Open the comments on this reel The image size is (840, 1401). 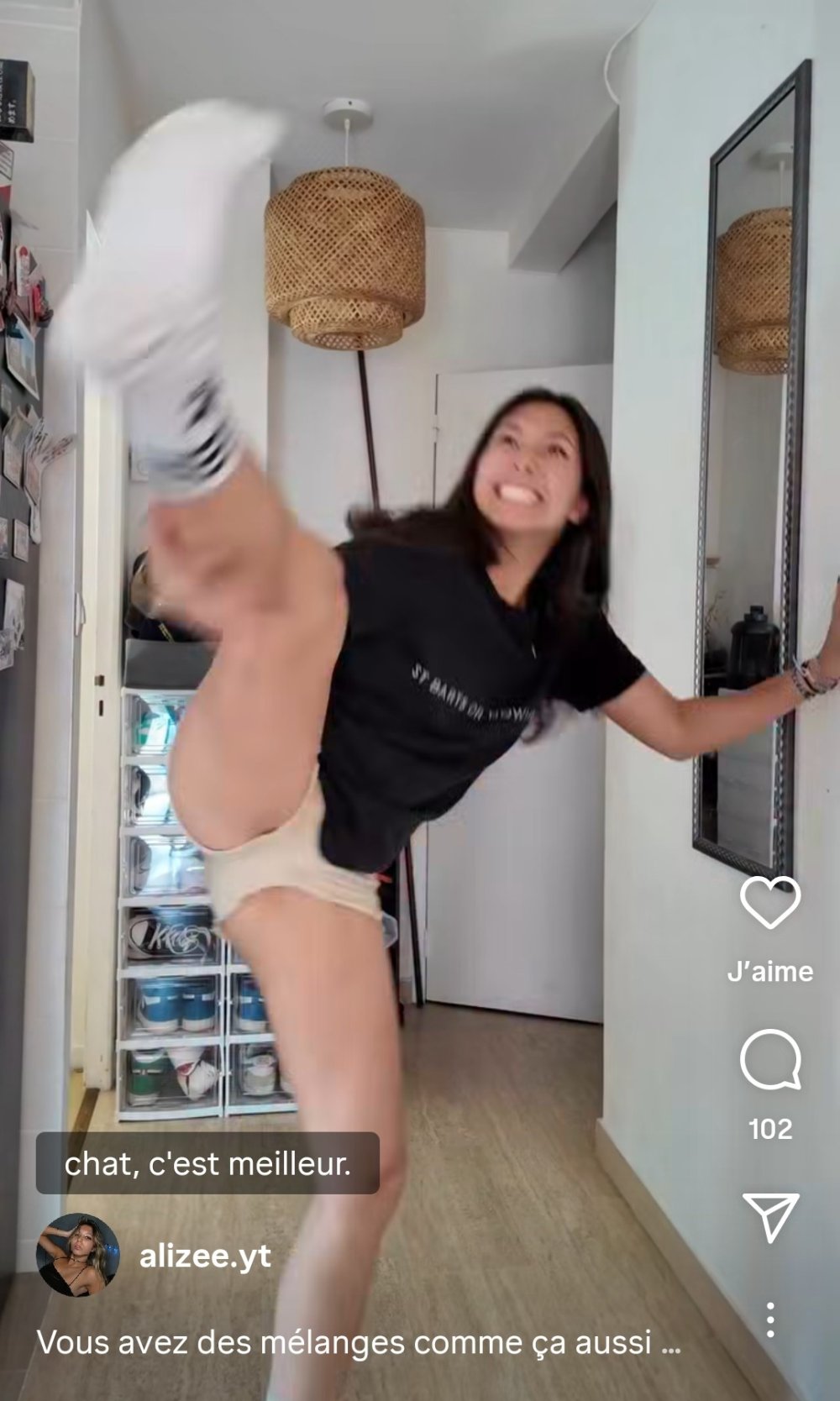(769, 1060)
